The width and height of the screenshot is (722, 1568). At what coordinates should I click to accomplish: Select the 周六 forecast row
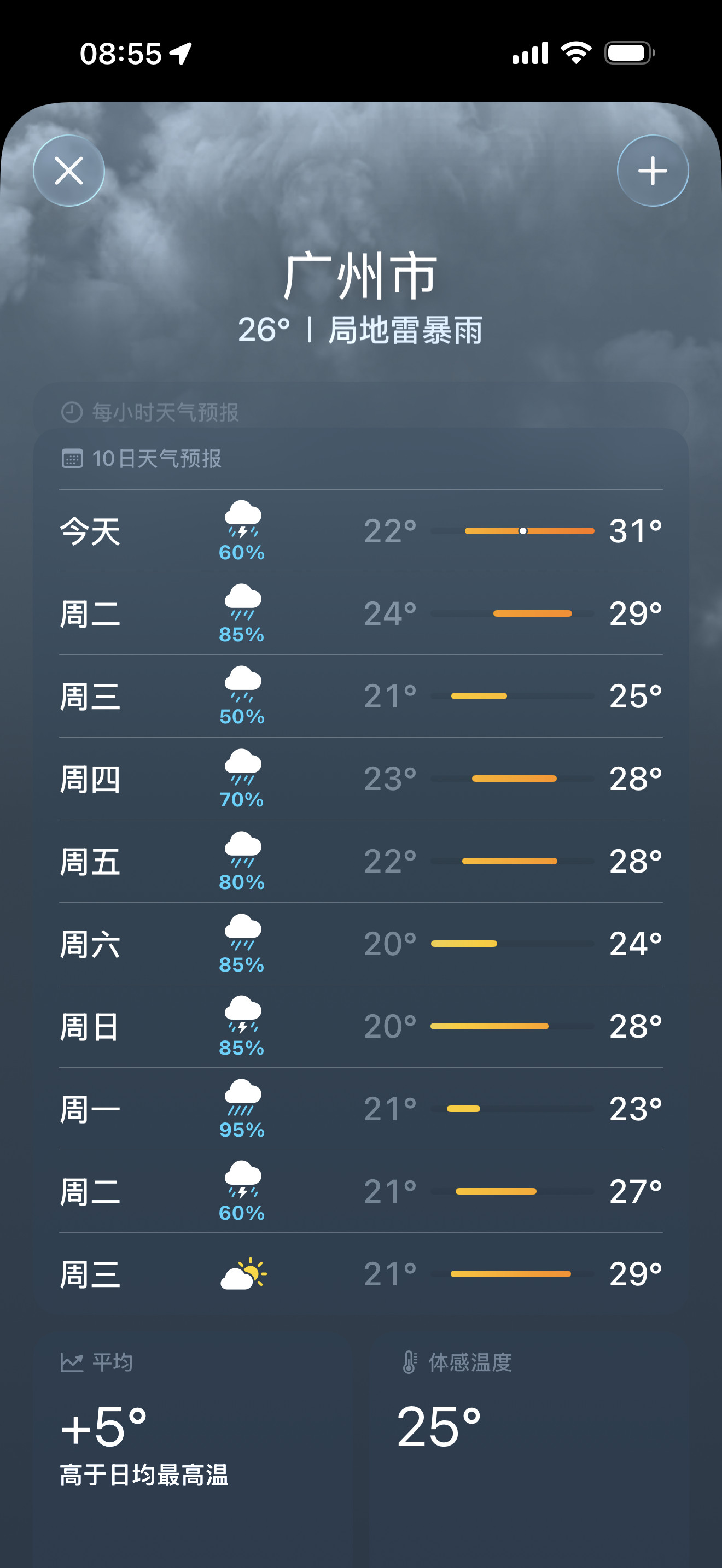pyautogui.click(x=361, y=945)
